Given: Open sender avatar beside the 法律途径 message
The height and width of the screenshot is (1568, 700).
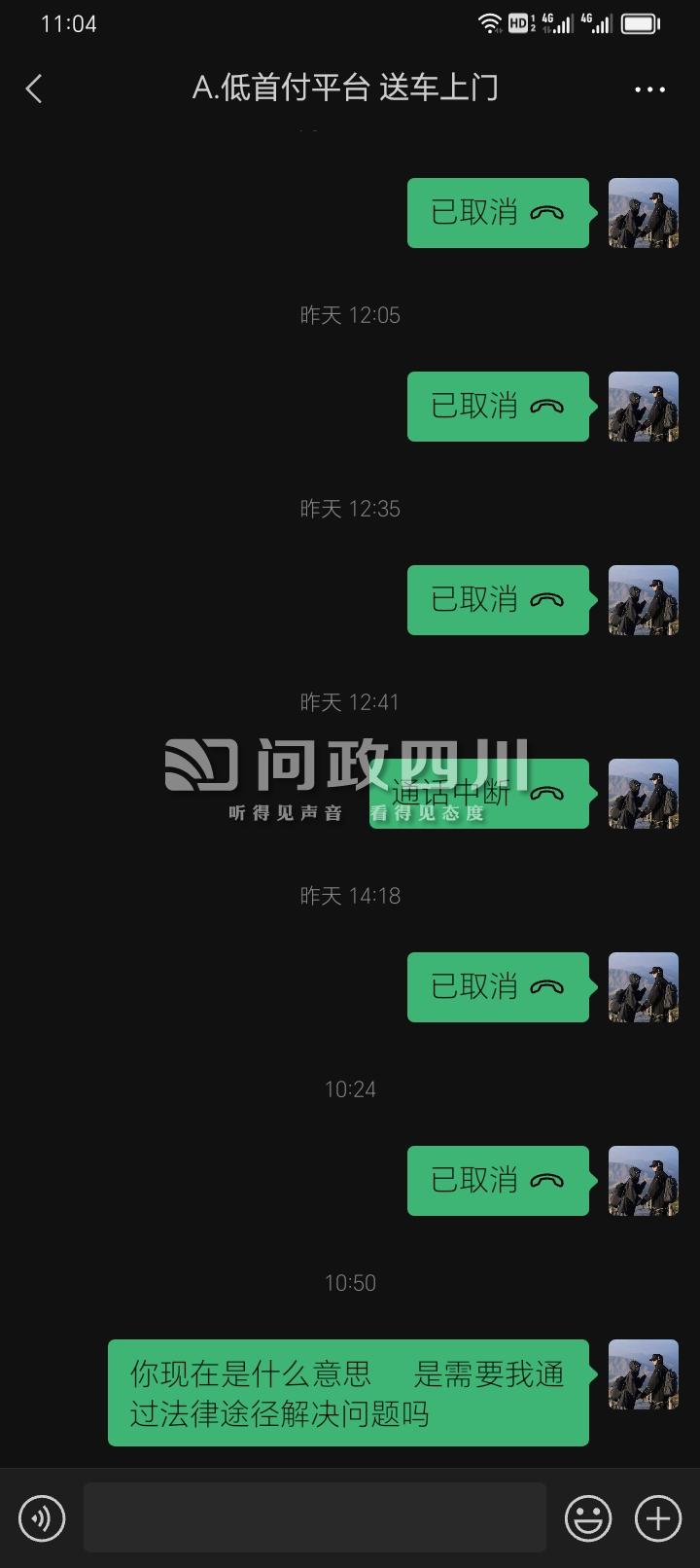Looking at the screenshot, I should pyautogui.click(x=643, y=1374).
